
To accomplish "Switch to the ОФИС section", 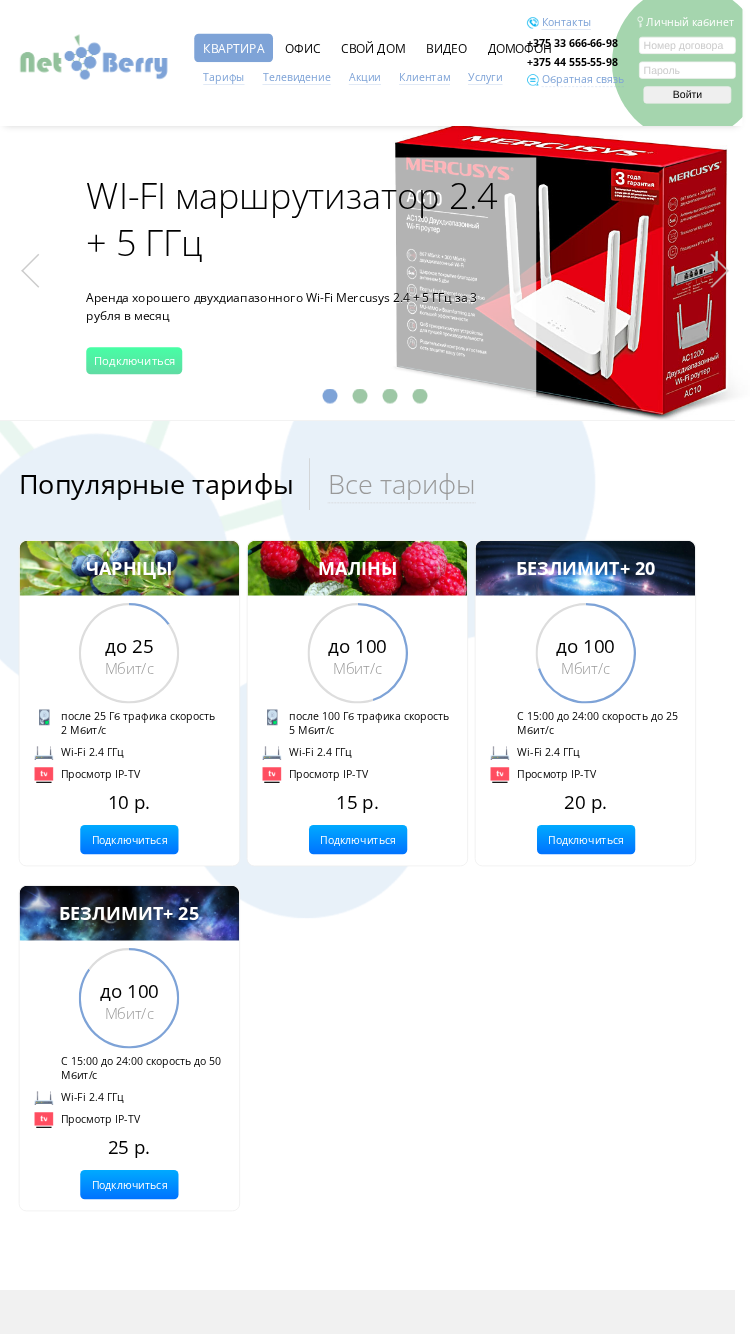I will coord(302,48).
